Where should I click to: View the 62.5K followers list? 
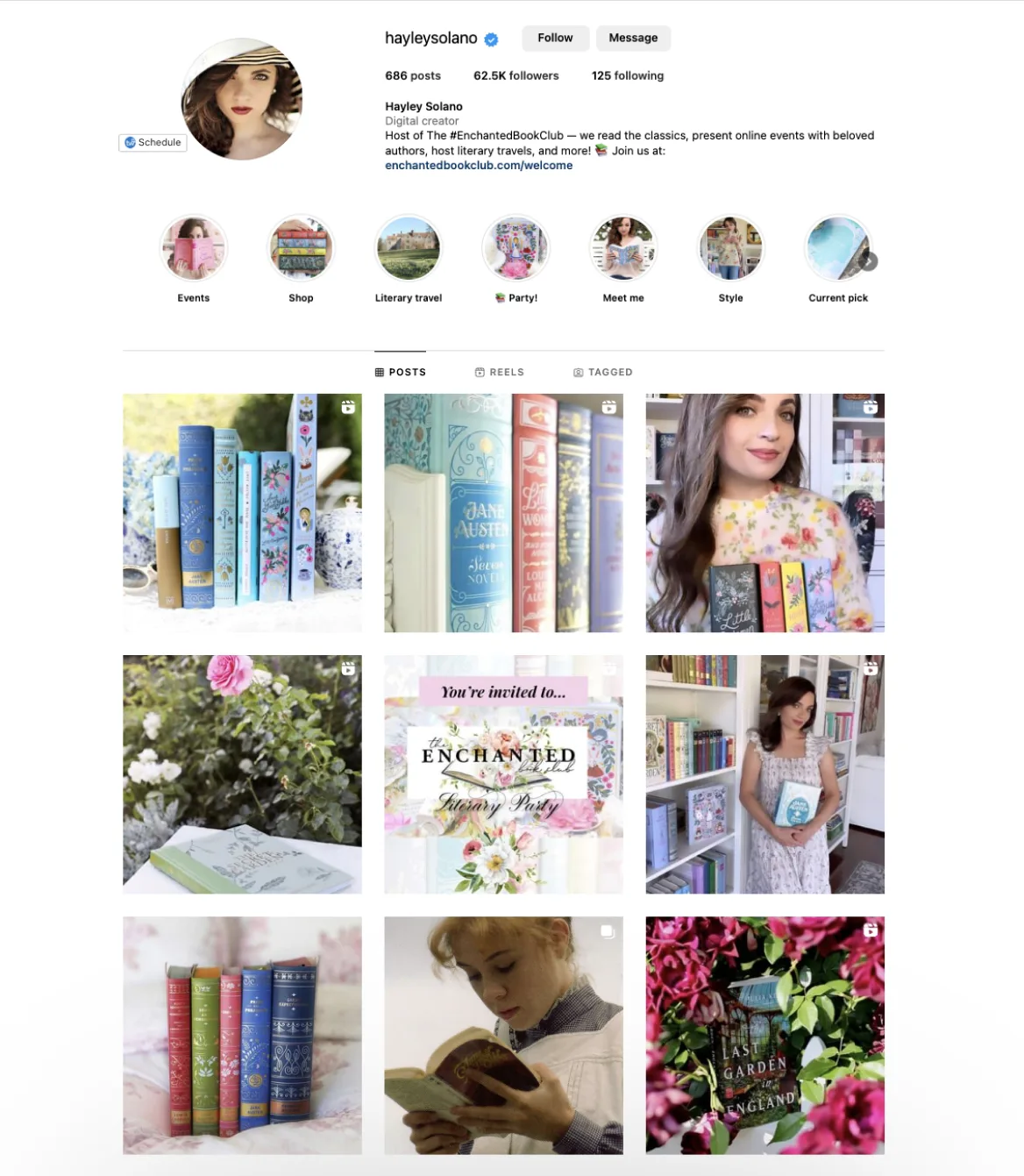(x=516, y=75)
